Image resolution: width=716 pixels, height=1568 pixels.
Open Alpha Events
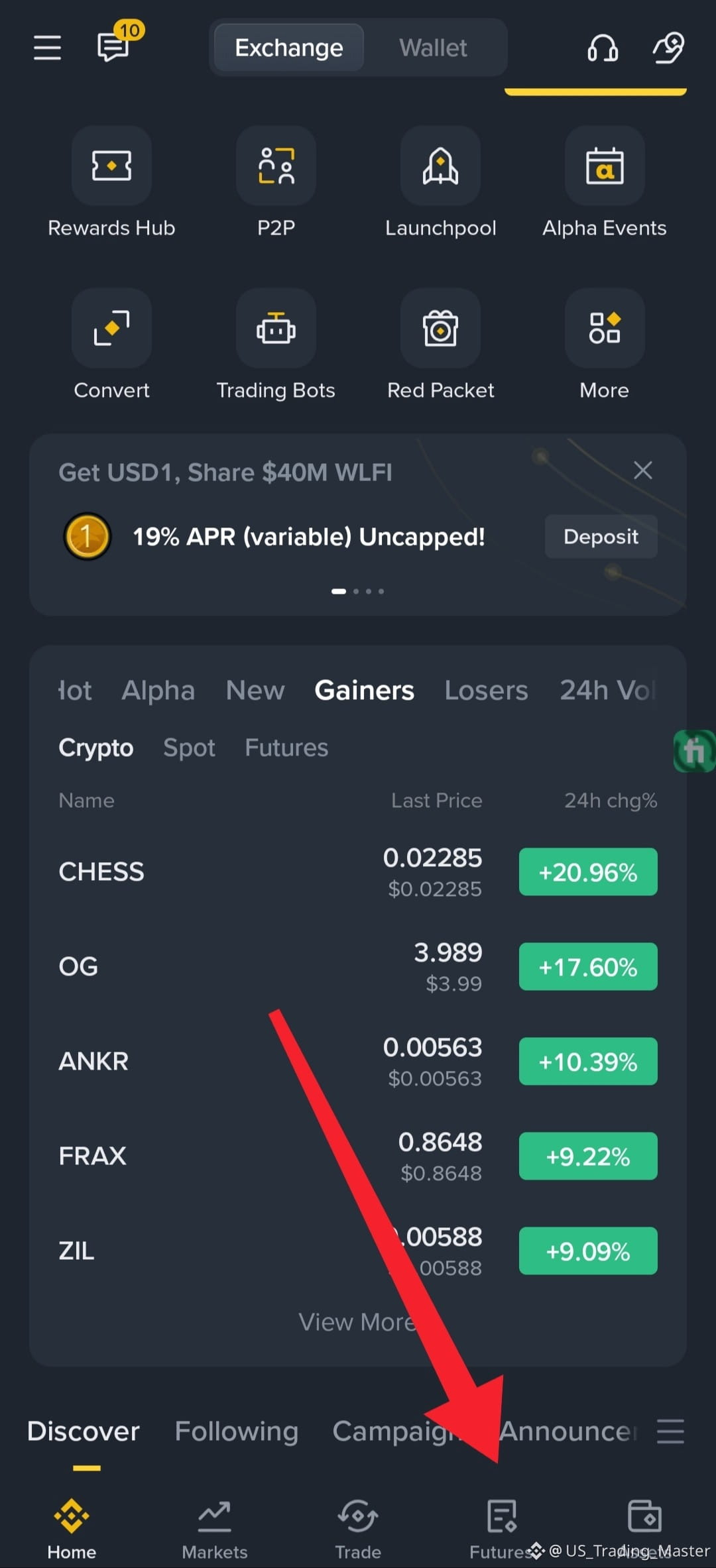point(604,166)
